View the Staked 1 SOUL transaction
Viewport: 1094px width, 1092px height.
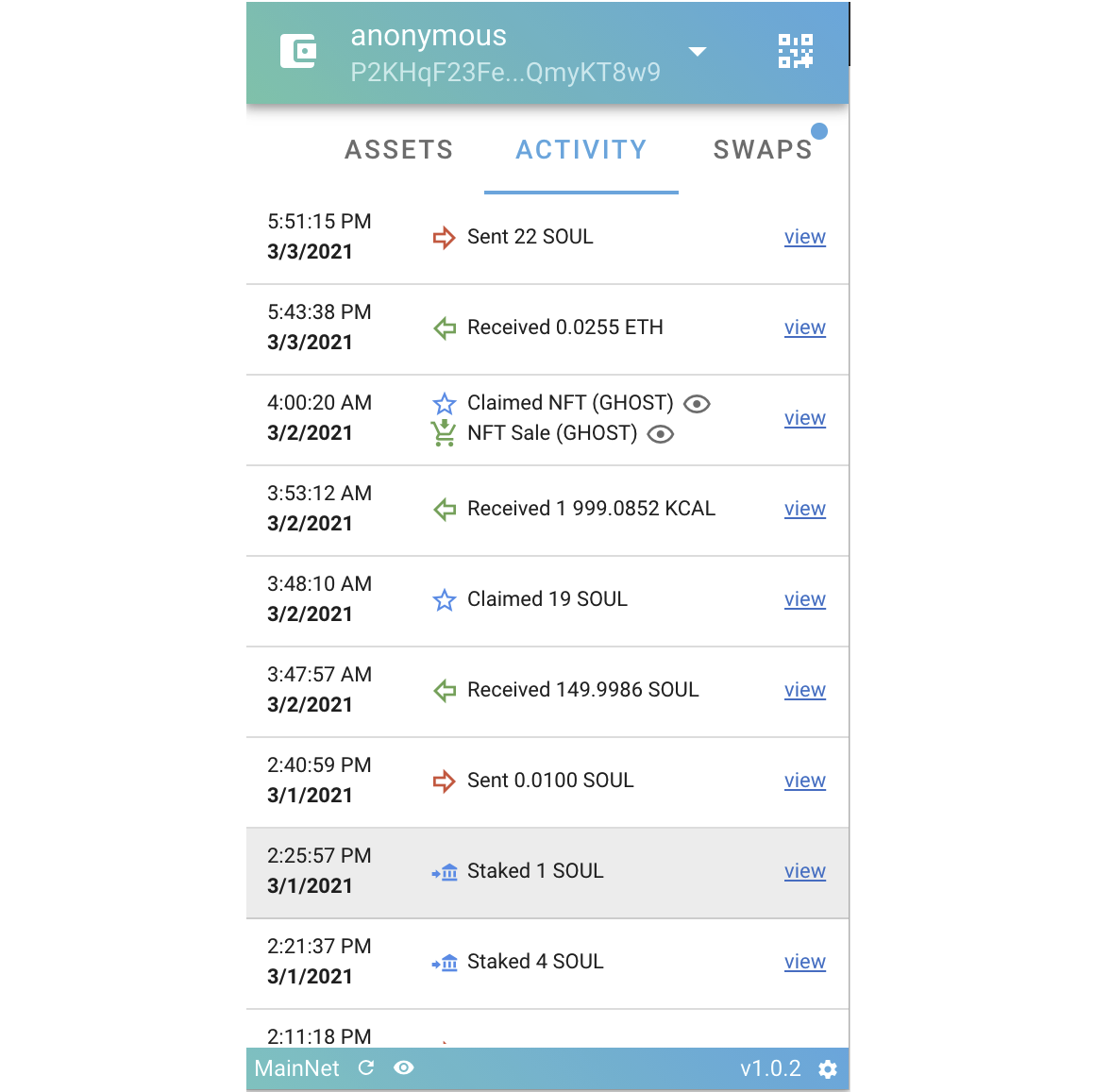804,871
